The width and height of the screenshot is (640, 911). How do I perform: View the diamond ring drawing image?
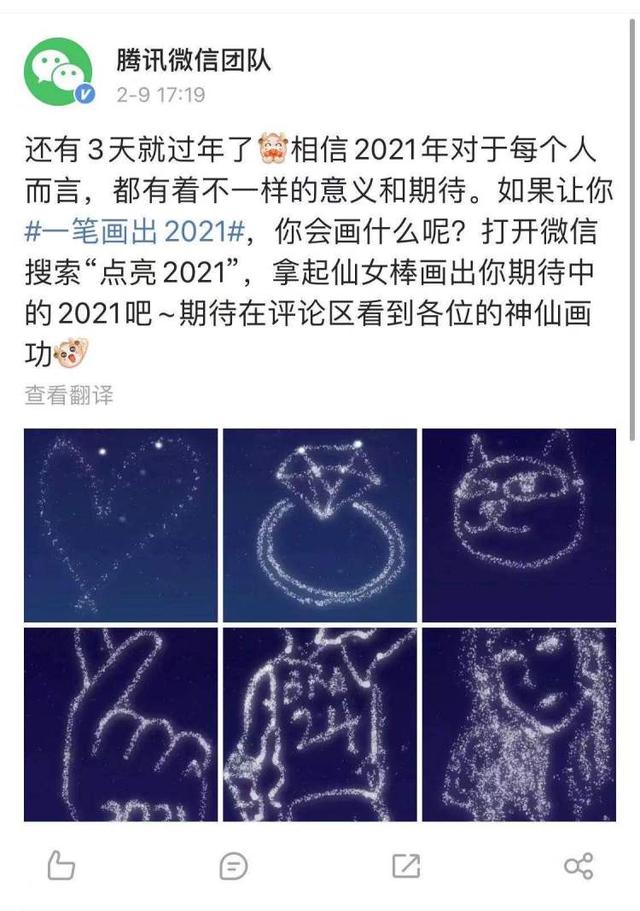pyautogui.click(x=320, y=525)
